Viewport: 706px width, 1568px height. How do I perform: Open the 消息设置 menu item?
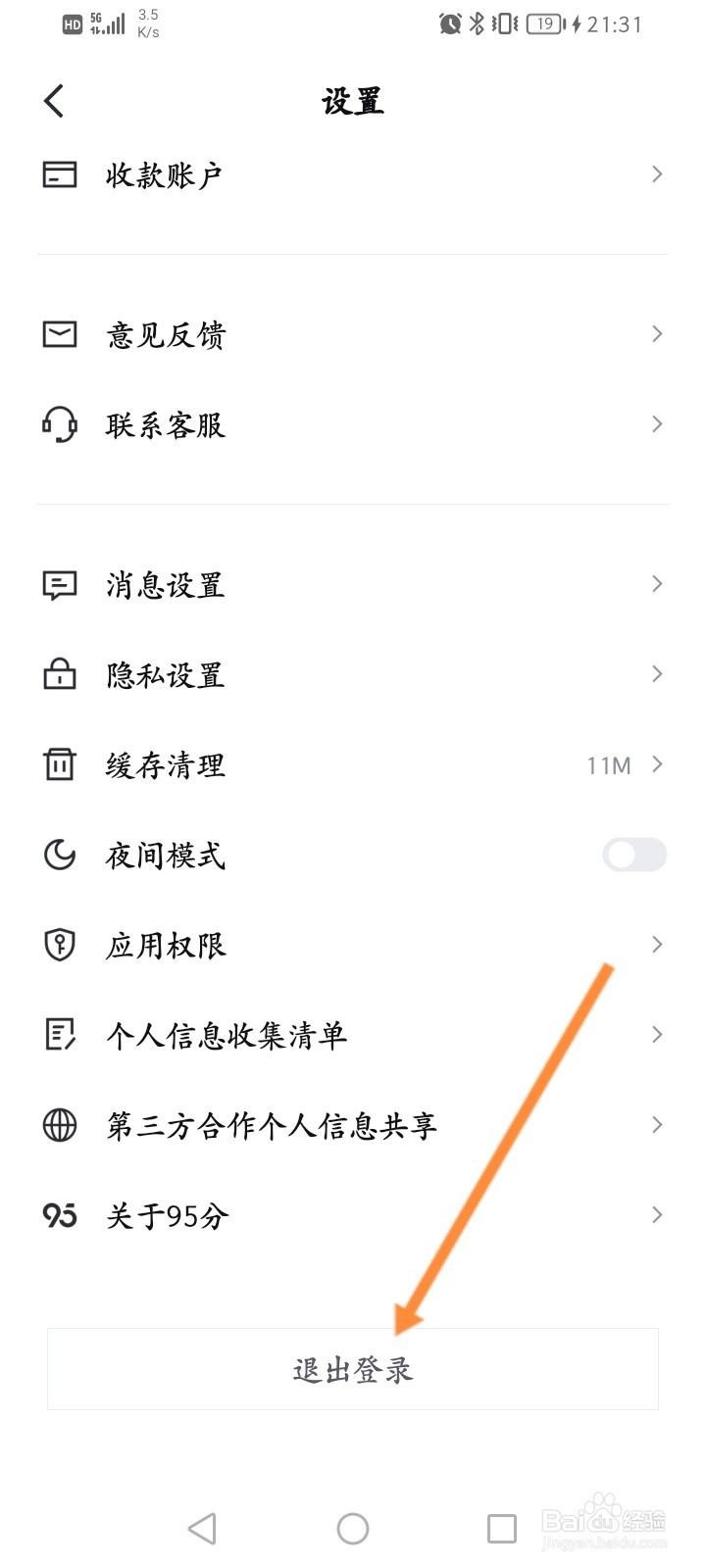tap(167, 584)
